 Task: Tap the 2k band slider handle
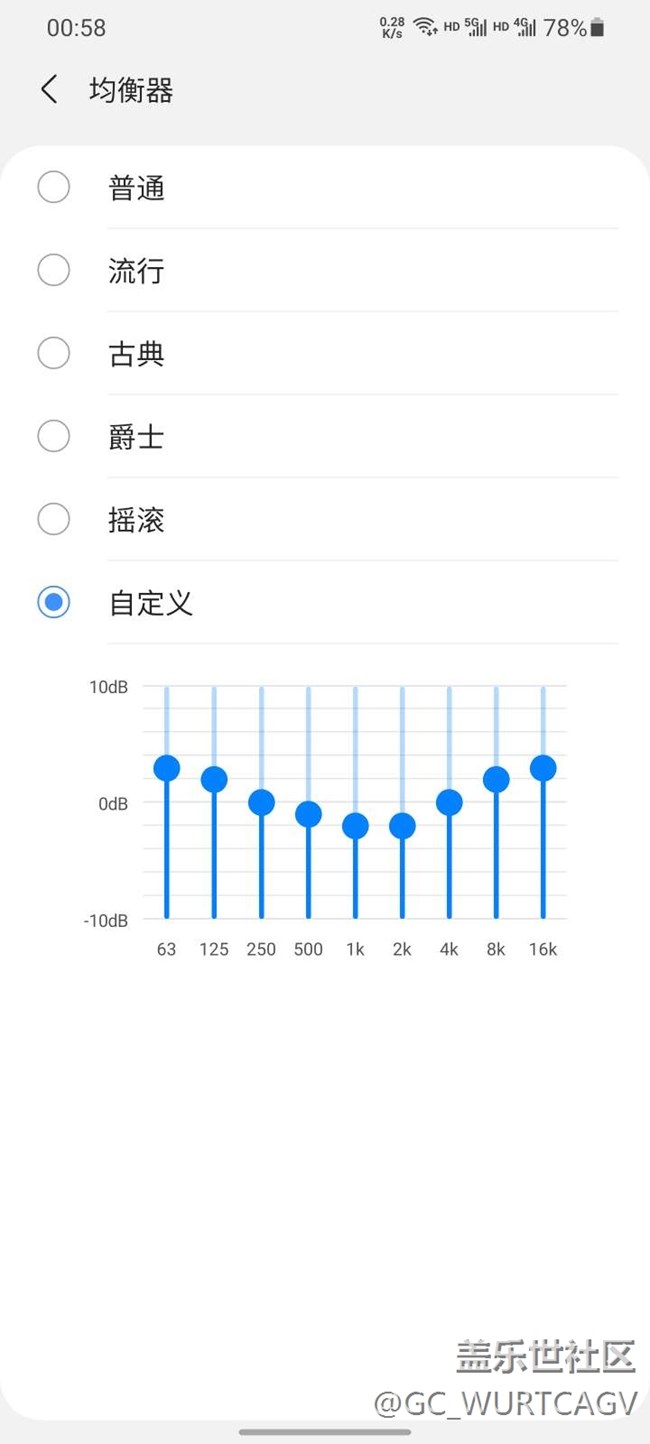click(402, 825)
